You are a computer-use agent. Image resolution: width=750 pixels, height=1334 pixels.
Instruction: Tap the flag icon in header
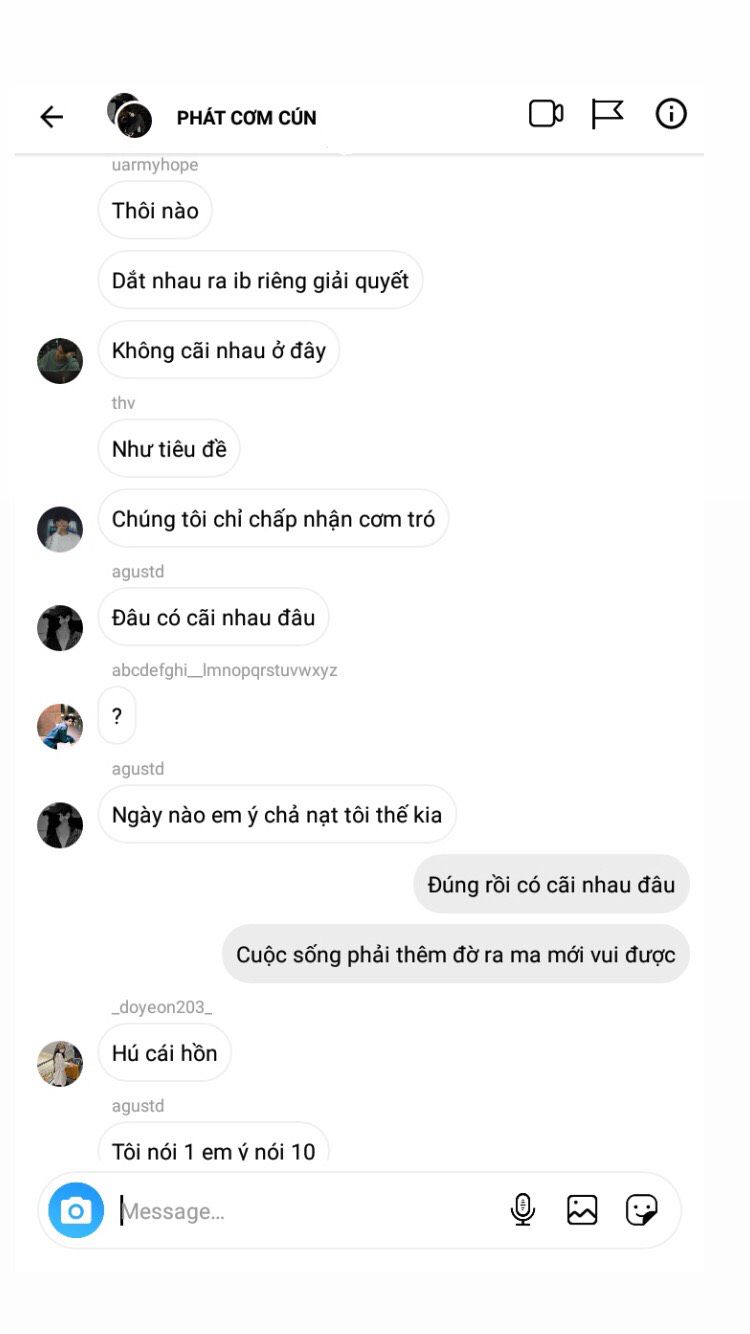[x=607, y=114]
